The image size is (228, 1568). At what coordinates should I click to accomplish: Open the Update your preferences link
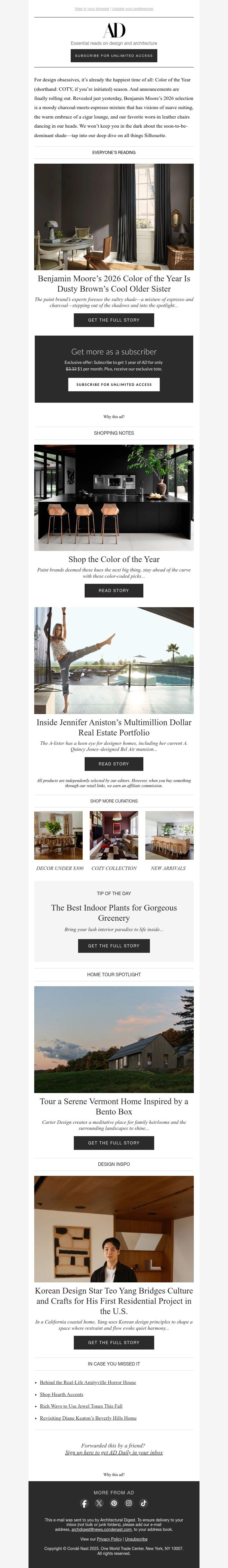(x=133, y=9)
